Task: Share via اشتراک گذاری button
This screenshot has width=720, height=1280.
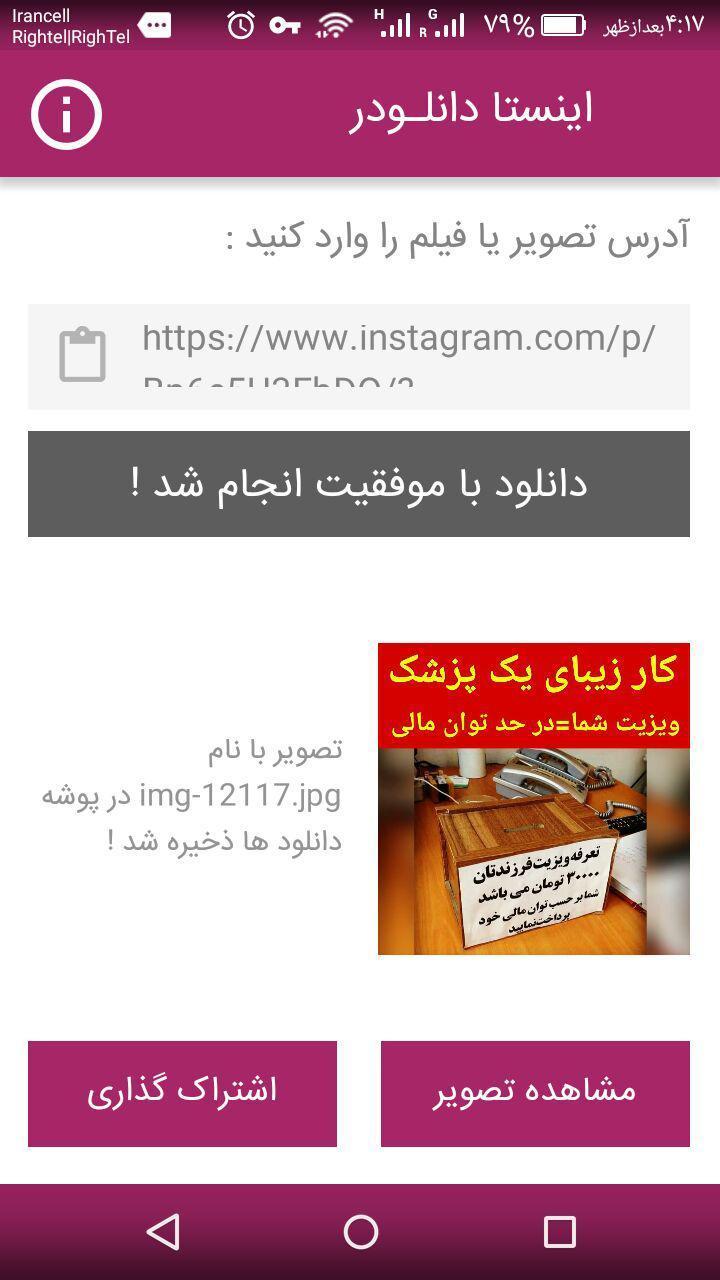Action: pyautogui.click(x=182, y=1093)
